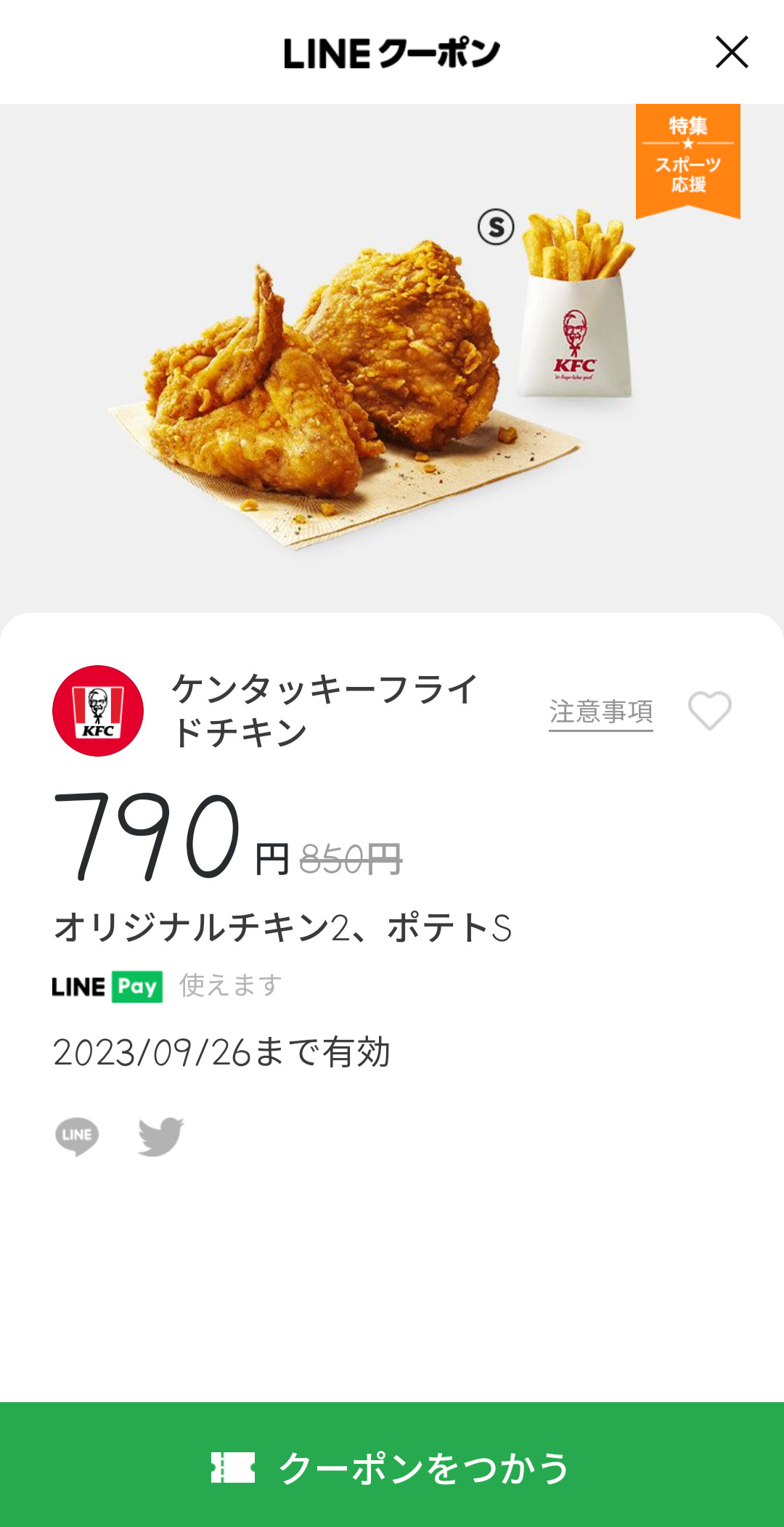
Task: Share the coupon via LINE
Action: click(x=77, y=1136)
